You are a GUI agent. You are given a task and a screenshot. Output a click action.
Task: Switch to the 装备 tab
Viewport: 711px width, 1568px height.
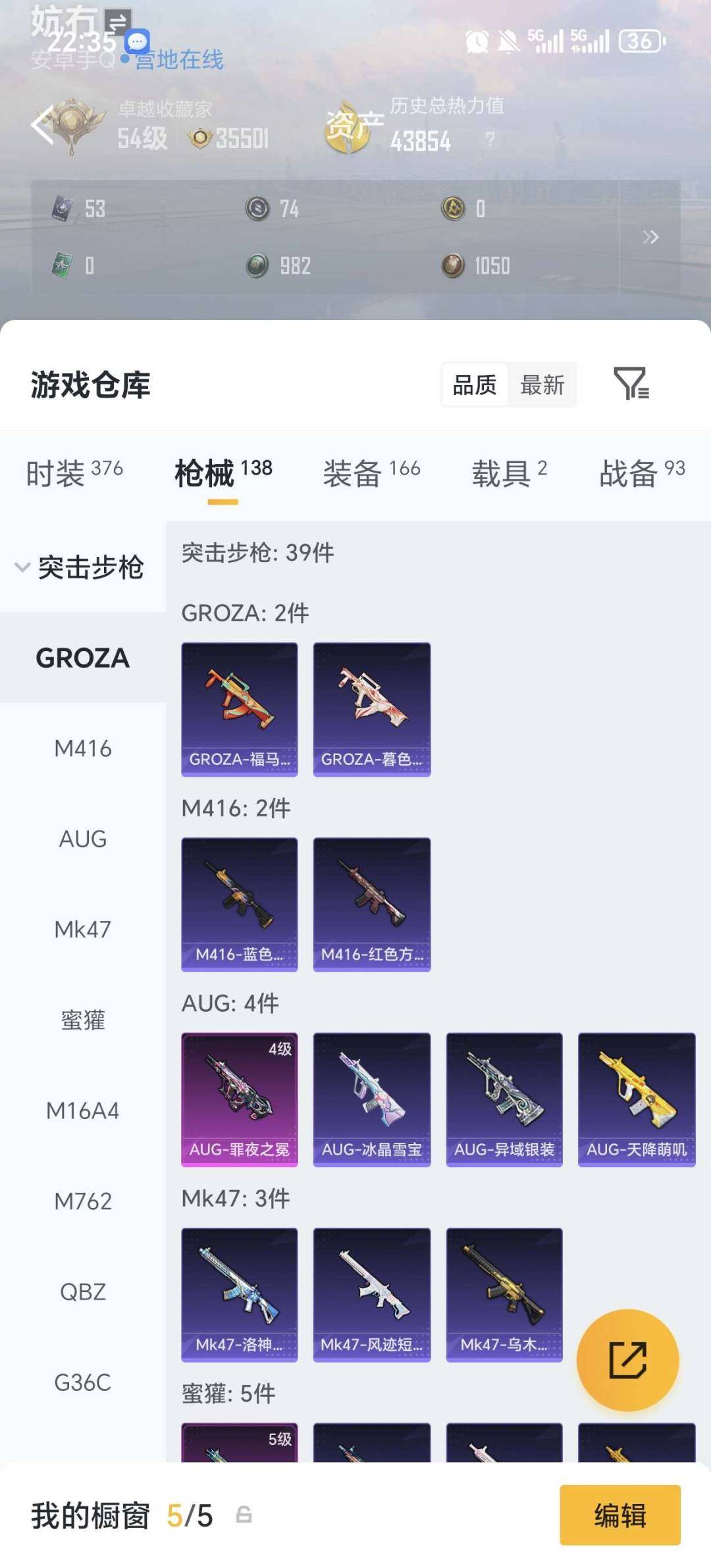371,473
